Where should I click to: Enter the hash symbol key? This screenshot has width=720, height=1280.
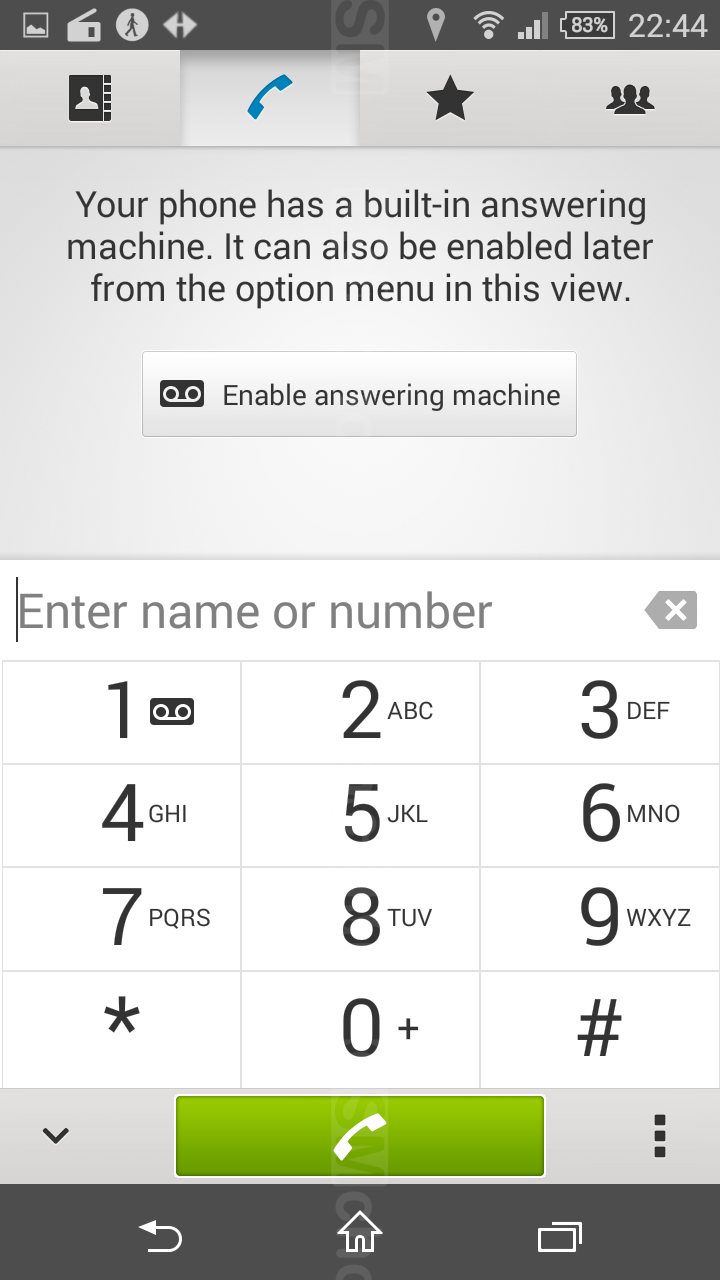click(600, 1030)
